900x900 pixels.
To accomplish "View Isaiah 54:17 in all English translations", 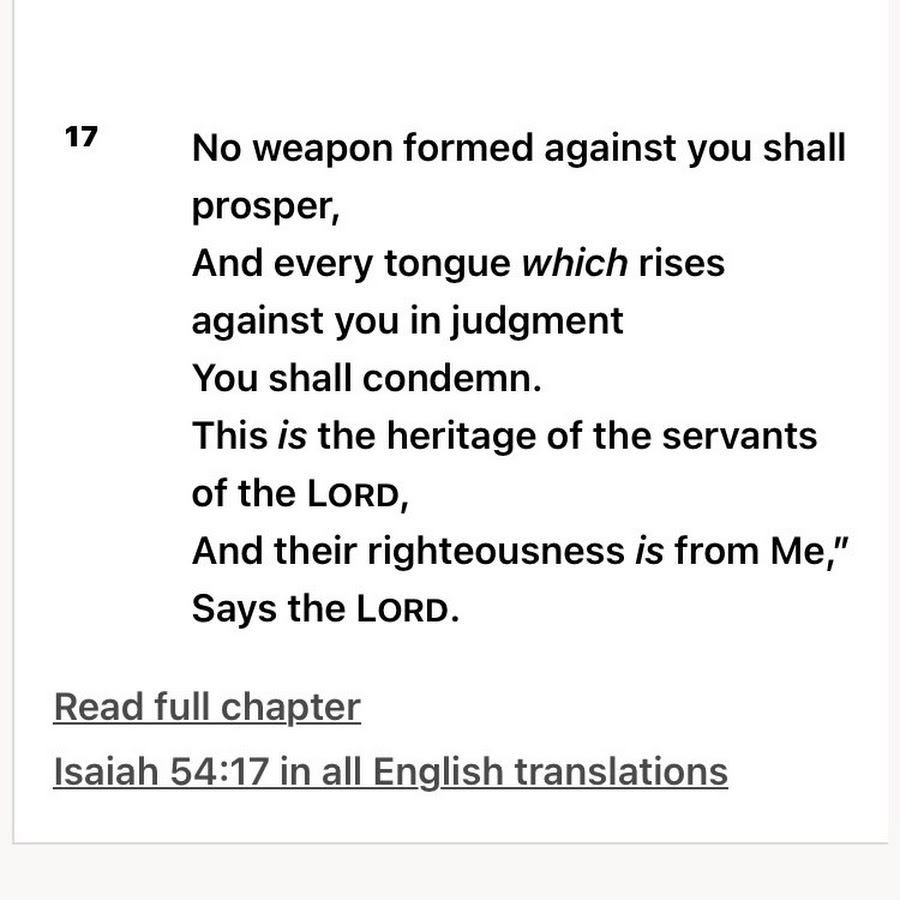I will pyautogui.click(x=390, y=771).
